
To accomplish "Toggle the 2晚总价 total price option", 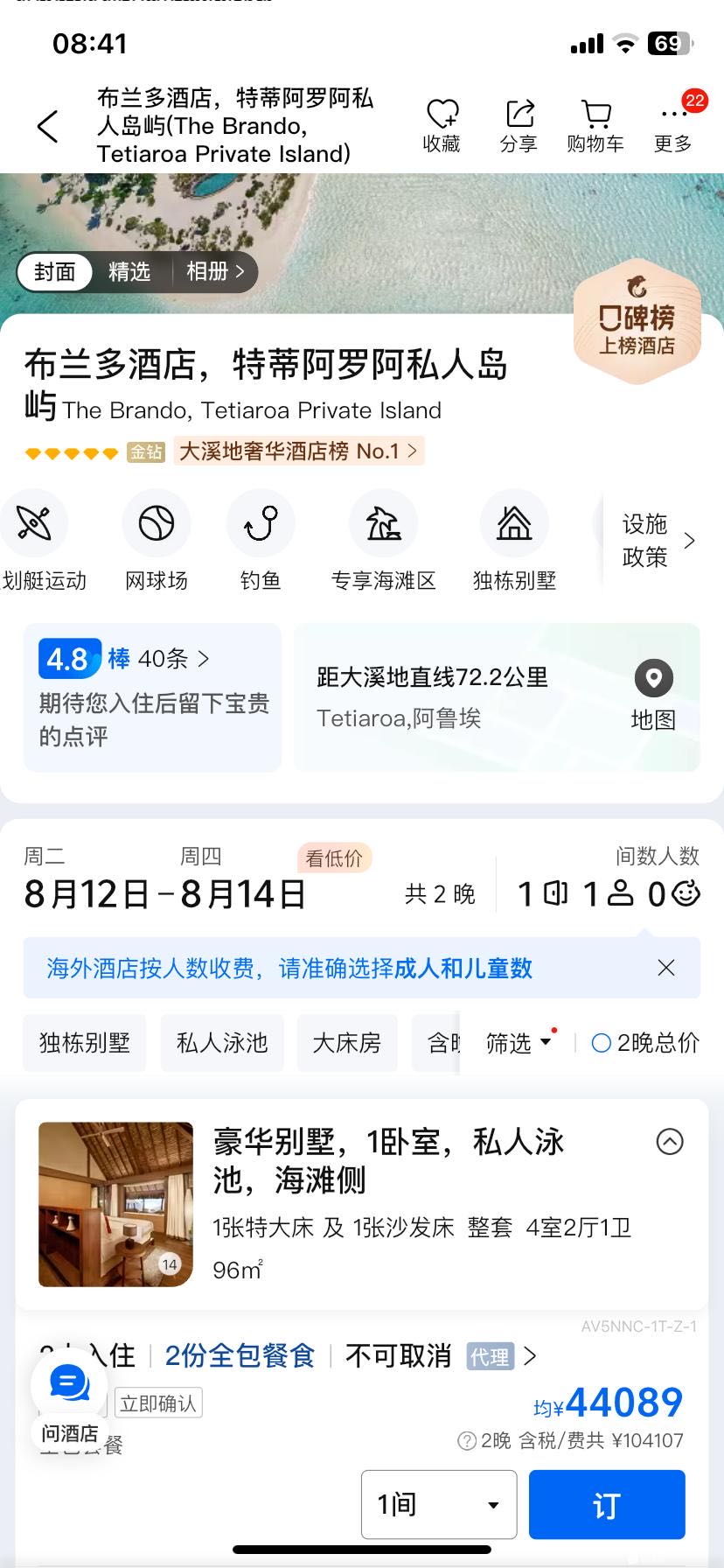I will click(x=645, y=1043).
